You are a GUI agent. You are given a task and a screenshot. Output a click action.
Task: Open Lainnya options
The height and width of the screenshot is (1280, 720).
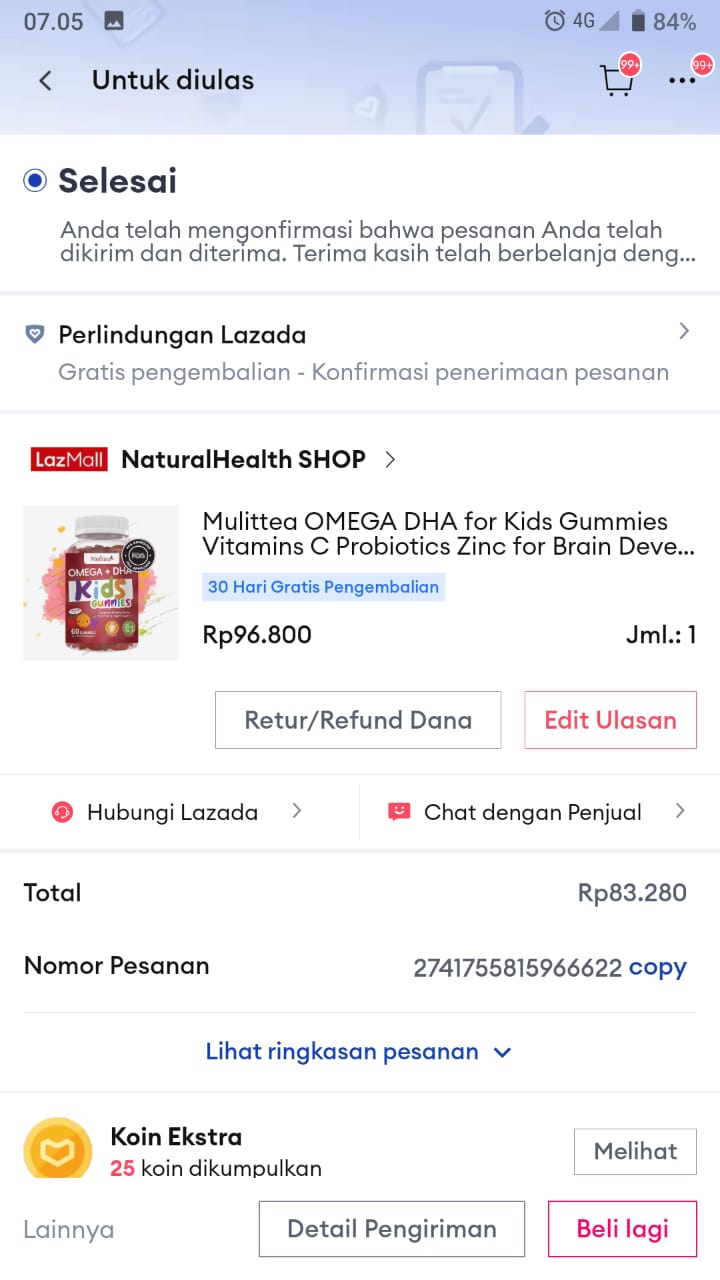(x=69, y=1229)
